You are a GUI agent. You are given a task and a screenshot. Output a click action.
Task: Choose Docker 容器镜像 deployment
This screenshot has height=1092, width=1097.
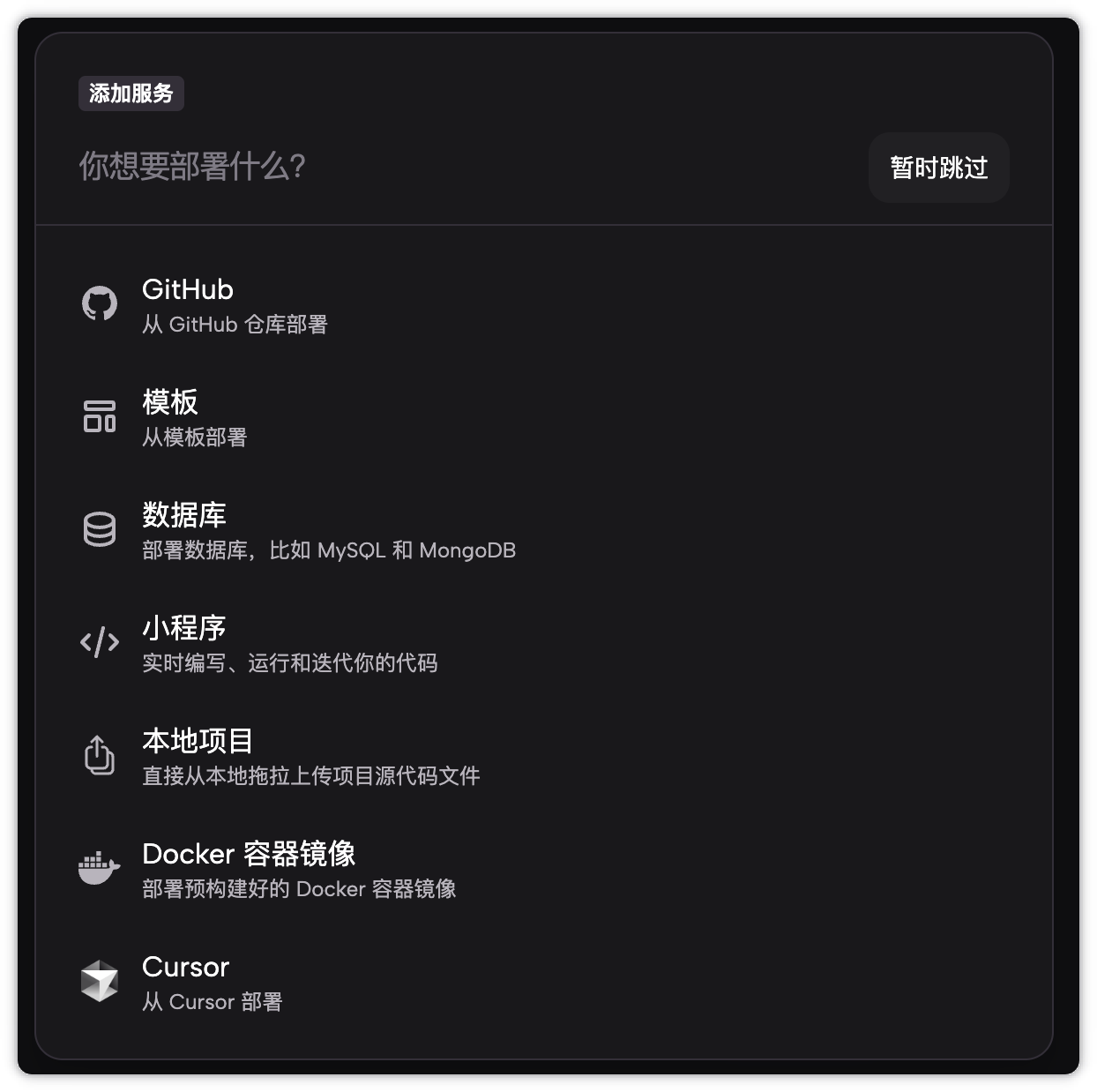(x=298, y=869)
